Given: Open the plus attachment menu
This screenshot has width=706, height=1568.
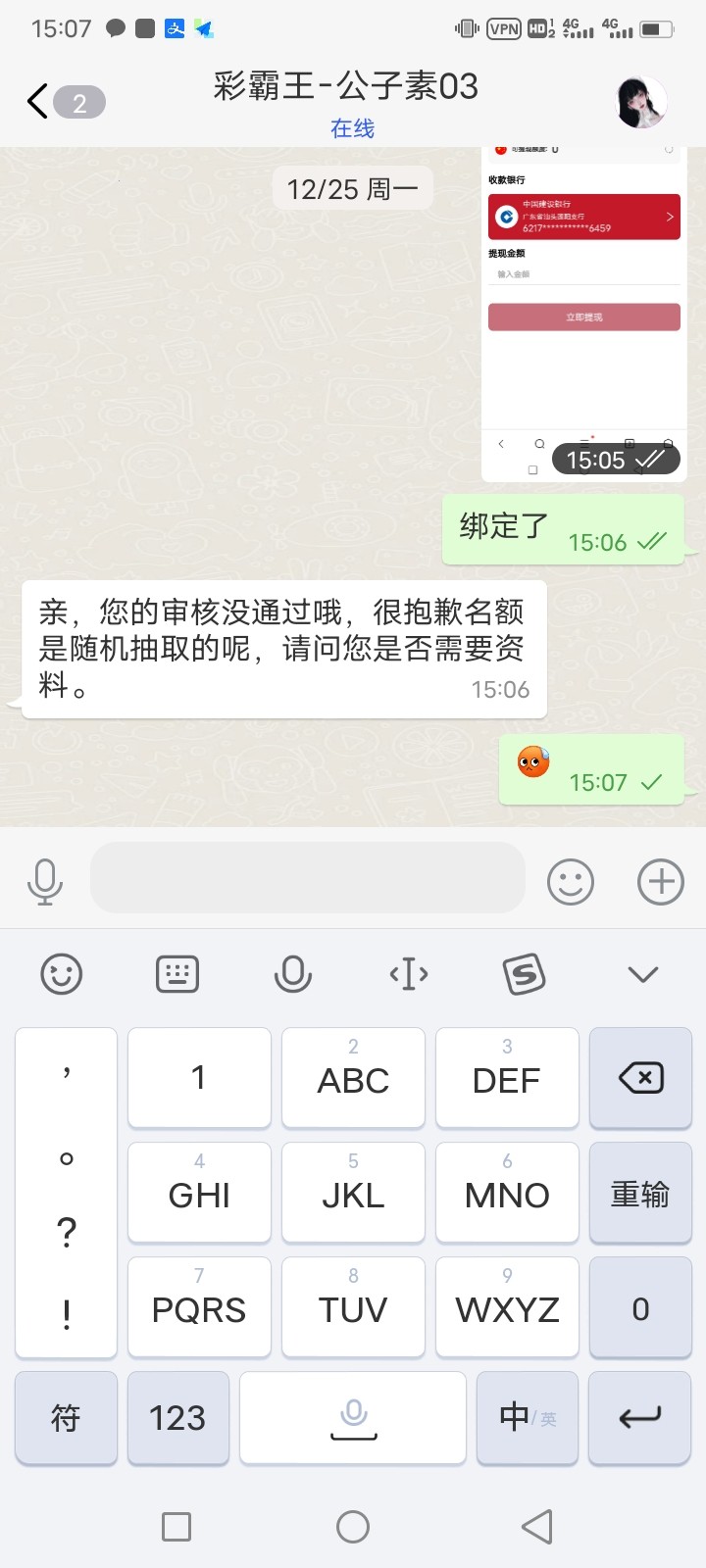Looking at the screenshot, I should pyautogui.click(x=661, y=881).
